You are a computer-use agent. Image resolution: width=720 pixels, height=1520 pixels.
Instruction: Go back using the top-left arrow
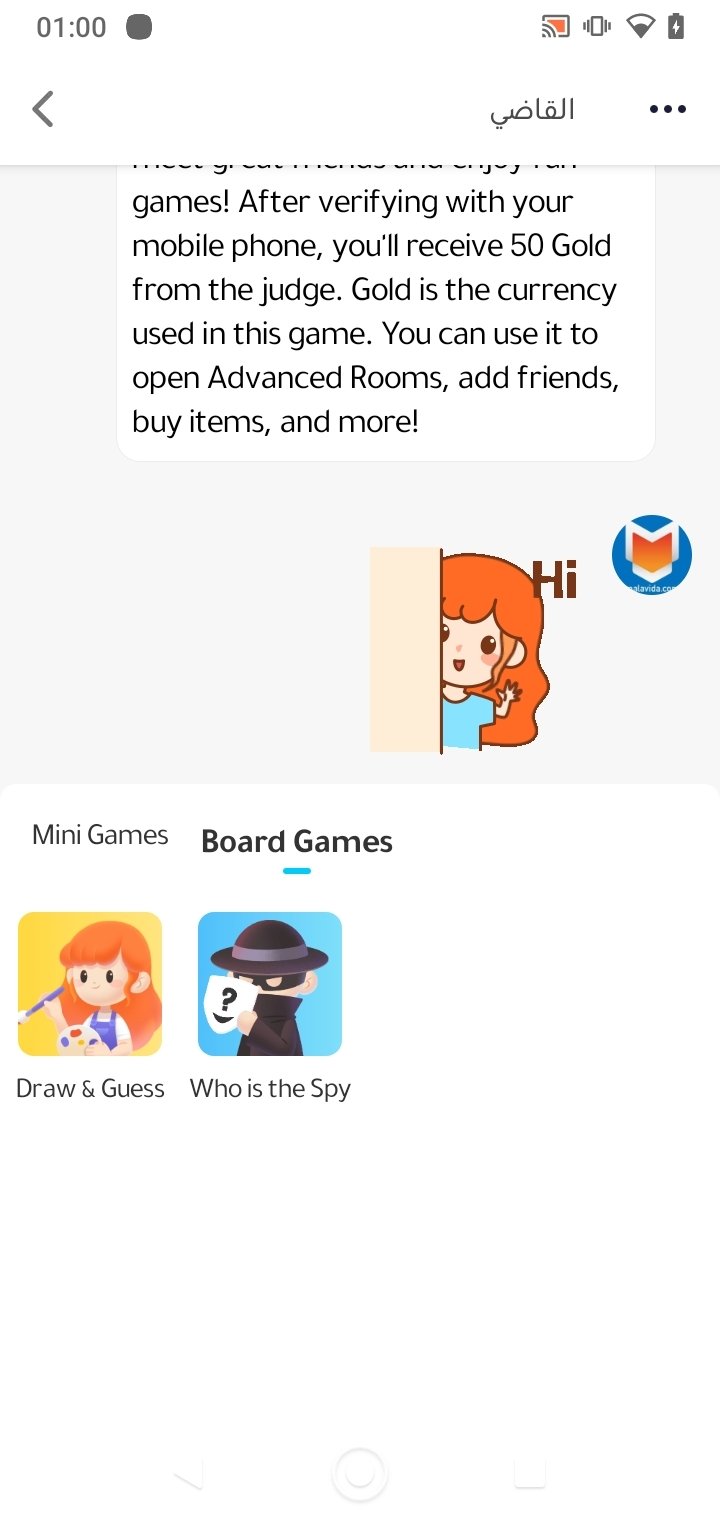click(x=43, y=109)
